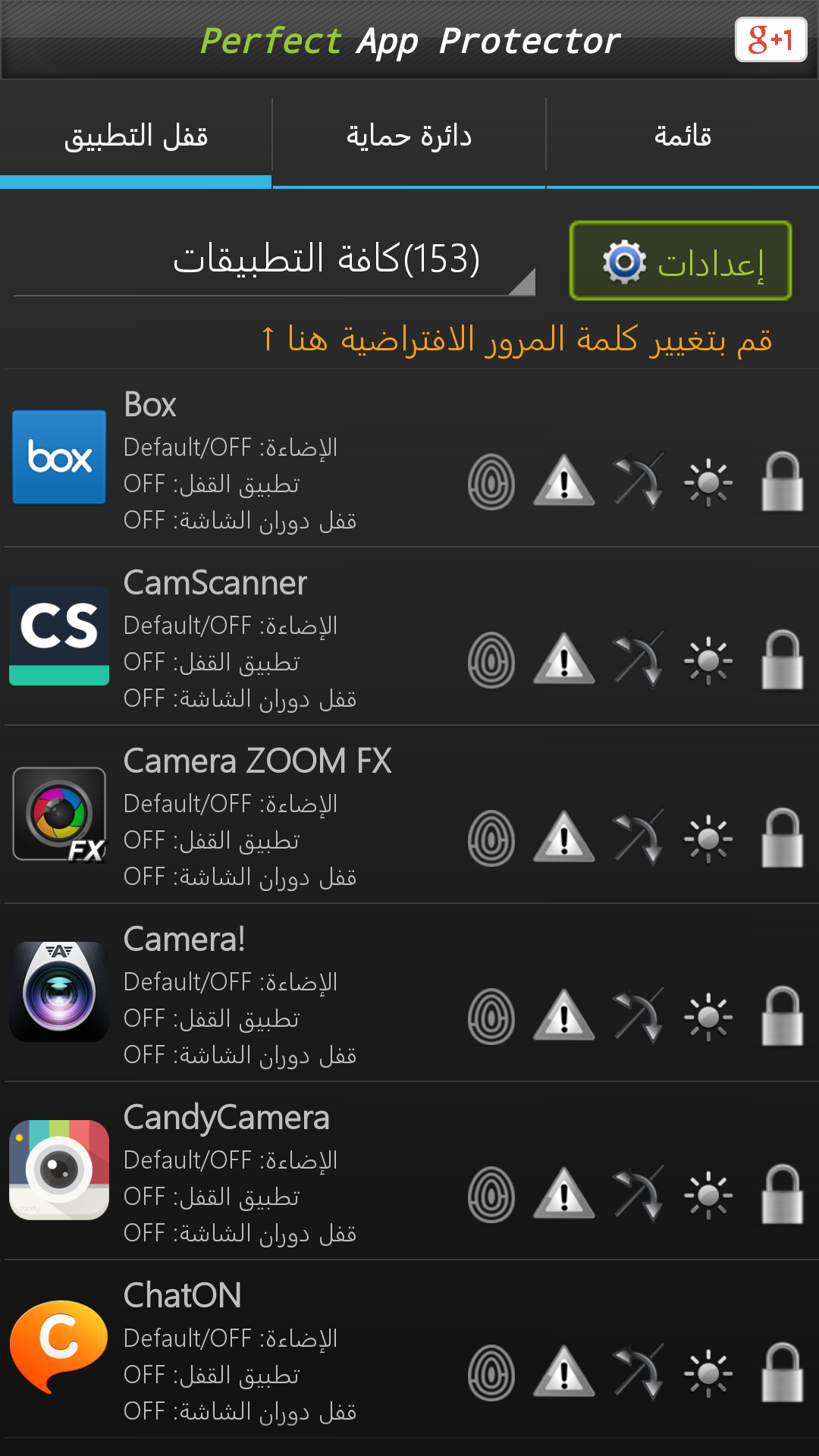Toggle fingerprint icon for Camera!
Image resolution: width=819 pixels, height=1456 pixels.
point(491,1017)
